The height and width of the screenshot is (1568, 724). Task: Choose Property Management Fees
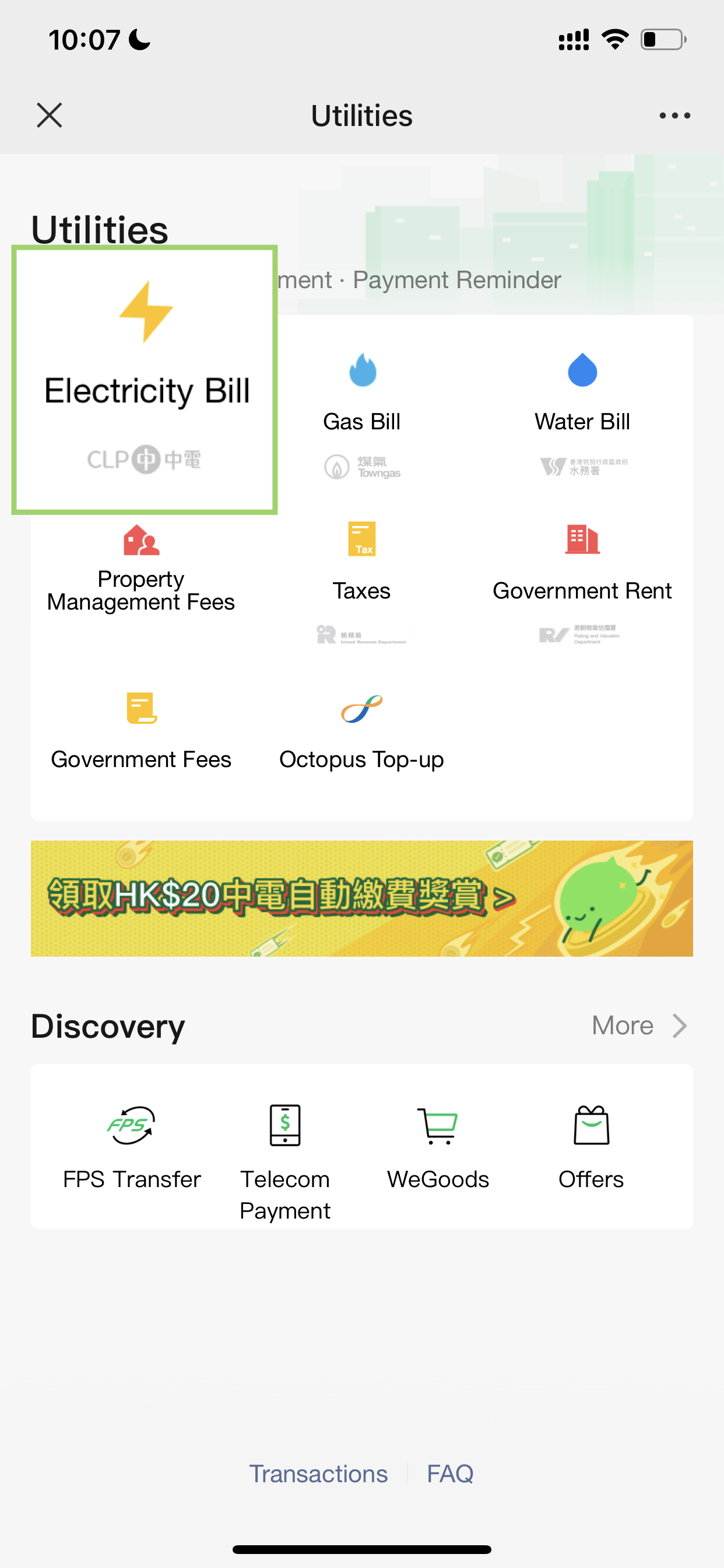(x=141, y=569)
